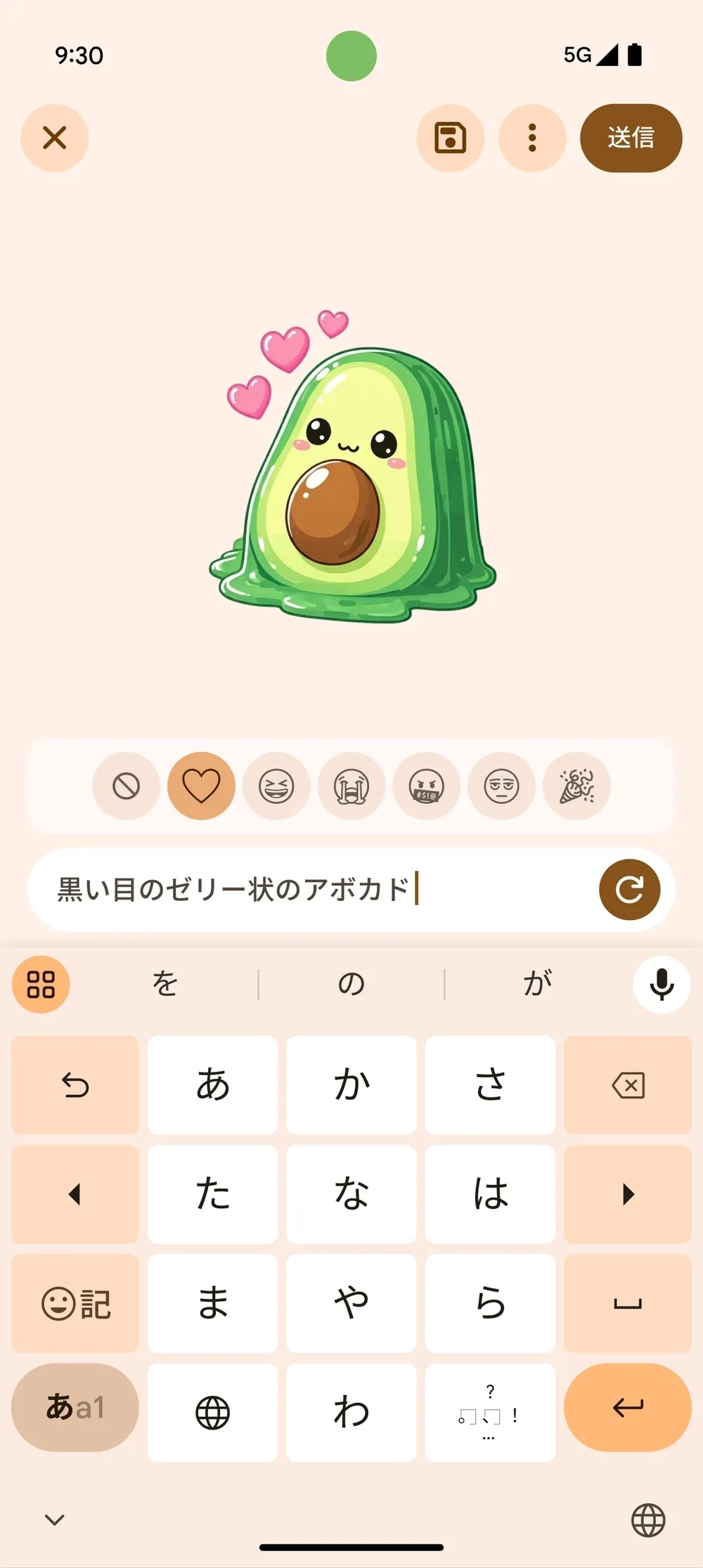Viewport: 703px width, 1568px height.
Task: Choose the crying face emotion
Action: pos(351,786)
